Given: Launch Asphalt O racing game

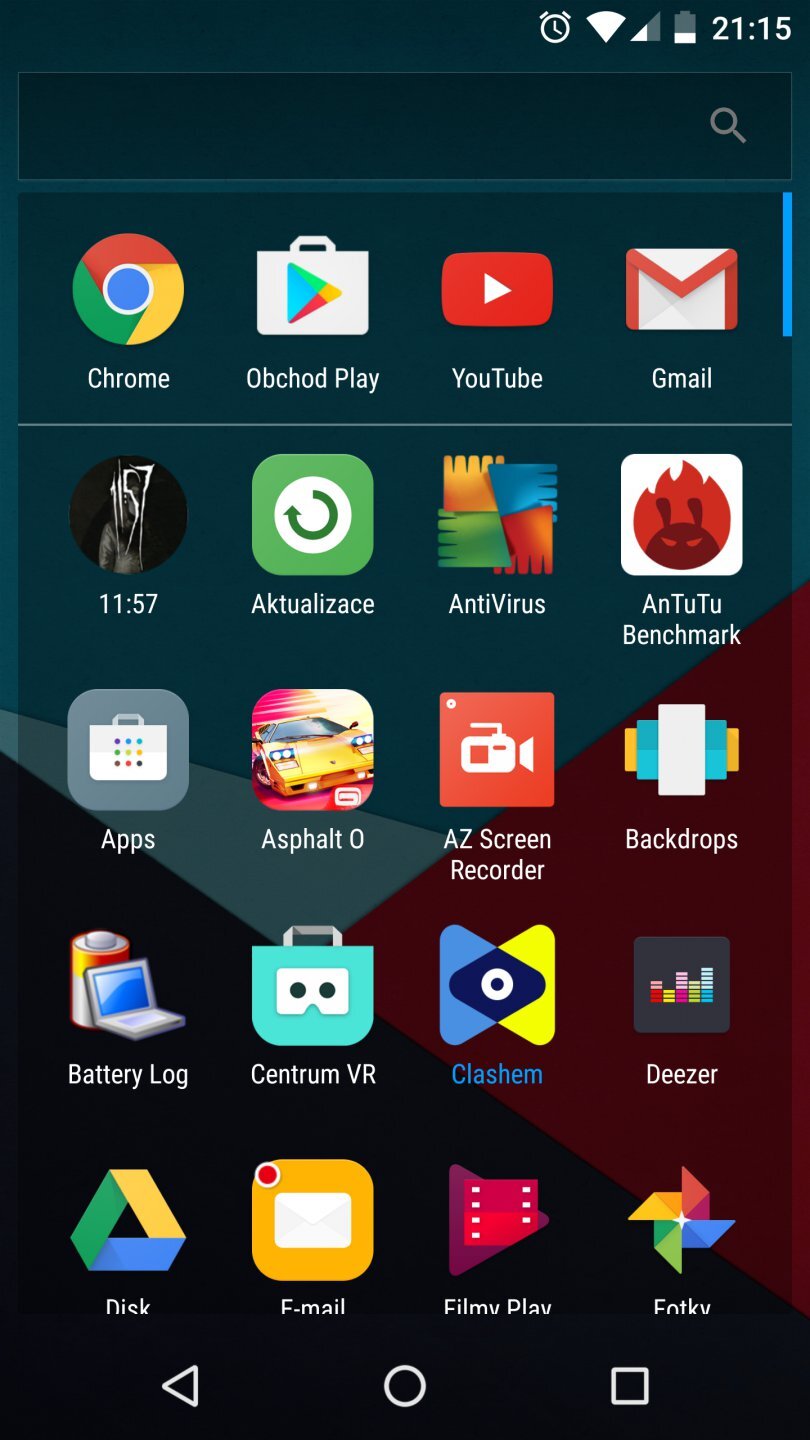Looking at the screenshot, I should [x=313, y=750].
